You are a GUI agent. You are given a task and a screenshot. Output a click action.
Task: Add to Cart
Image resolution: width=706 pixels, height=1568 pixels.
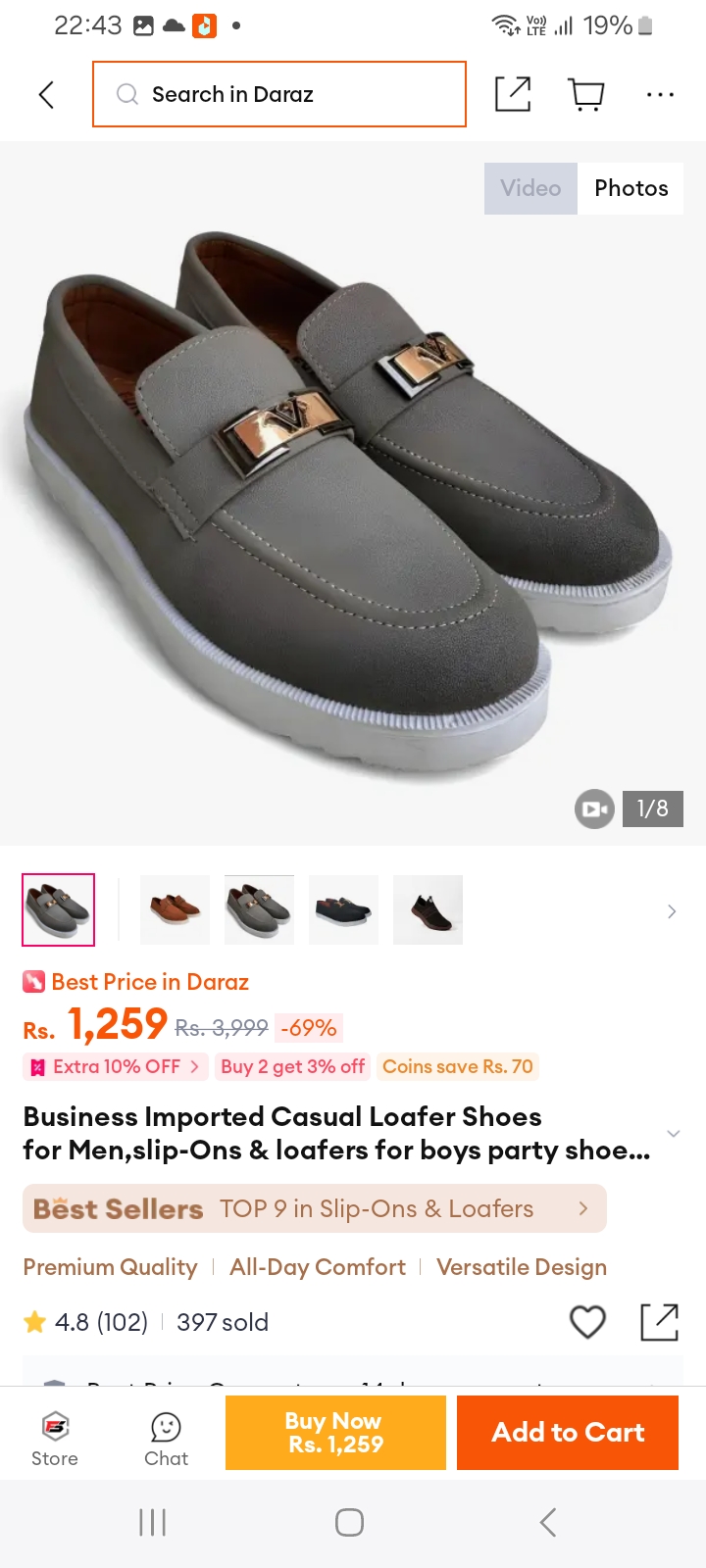click(x=568, y=1433)
